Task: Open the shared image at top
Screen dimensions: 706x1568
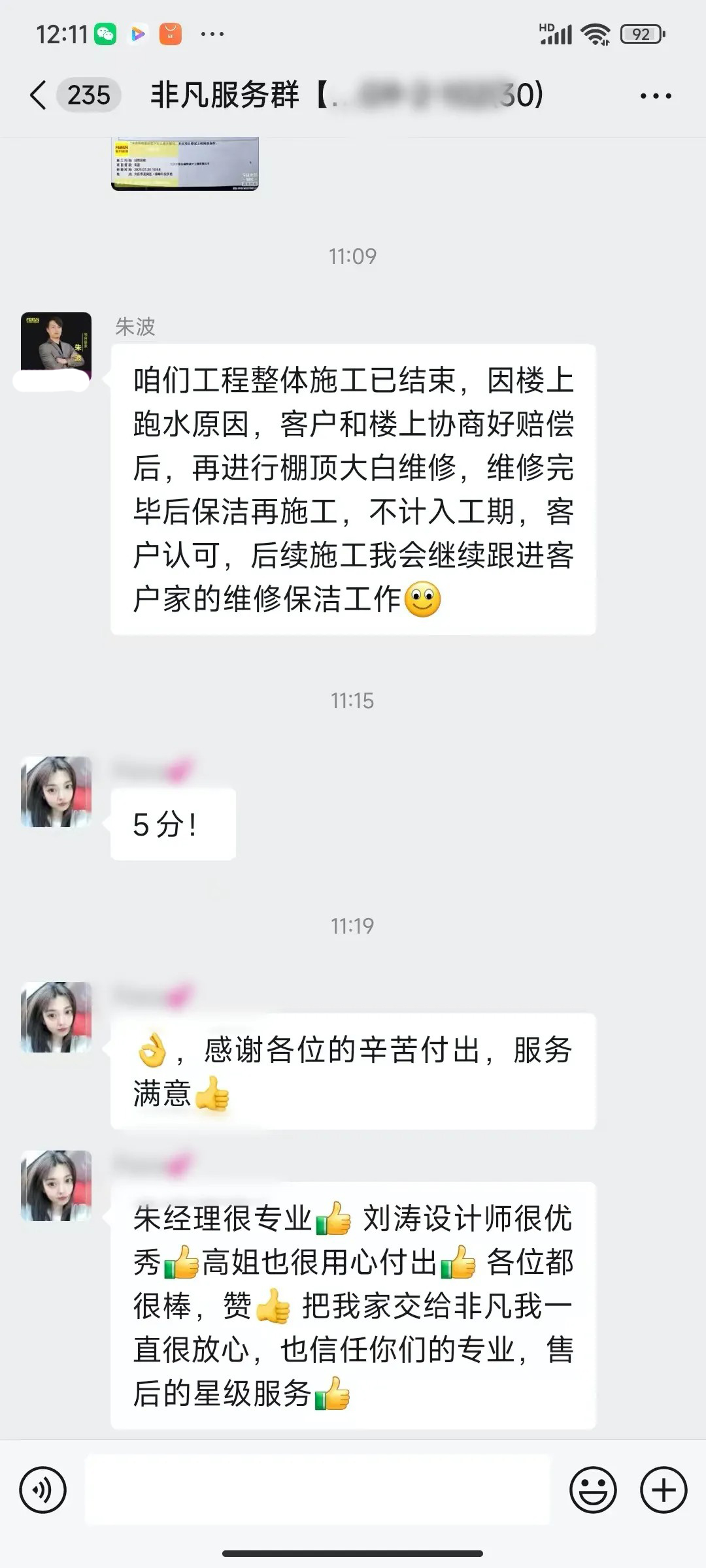Action: 185,163
